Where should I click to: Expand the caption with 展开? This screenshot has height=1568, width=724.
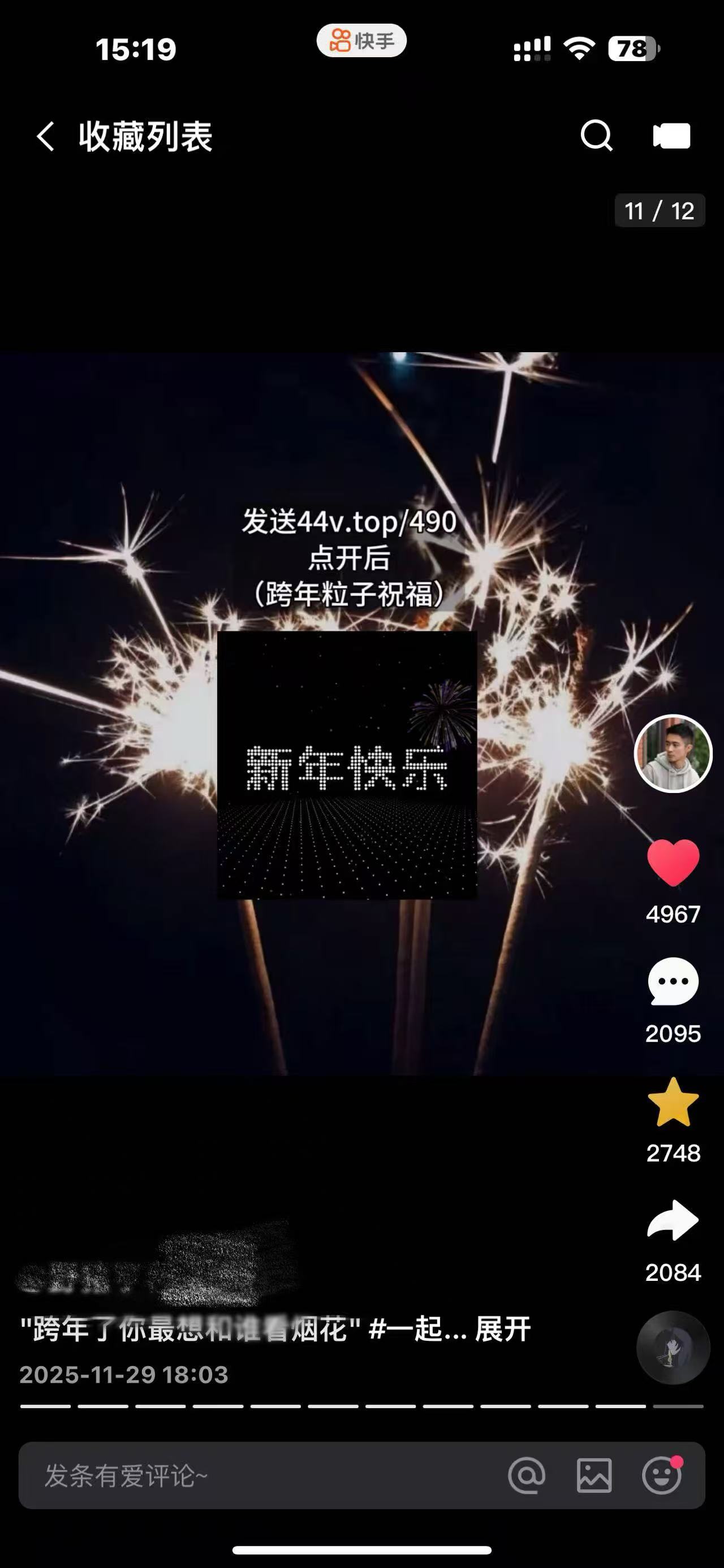(x=502, y=1329)
